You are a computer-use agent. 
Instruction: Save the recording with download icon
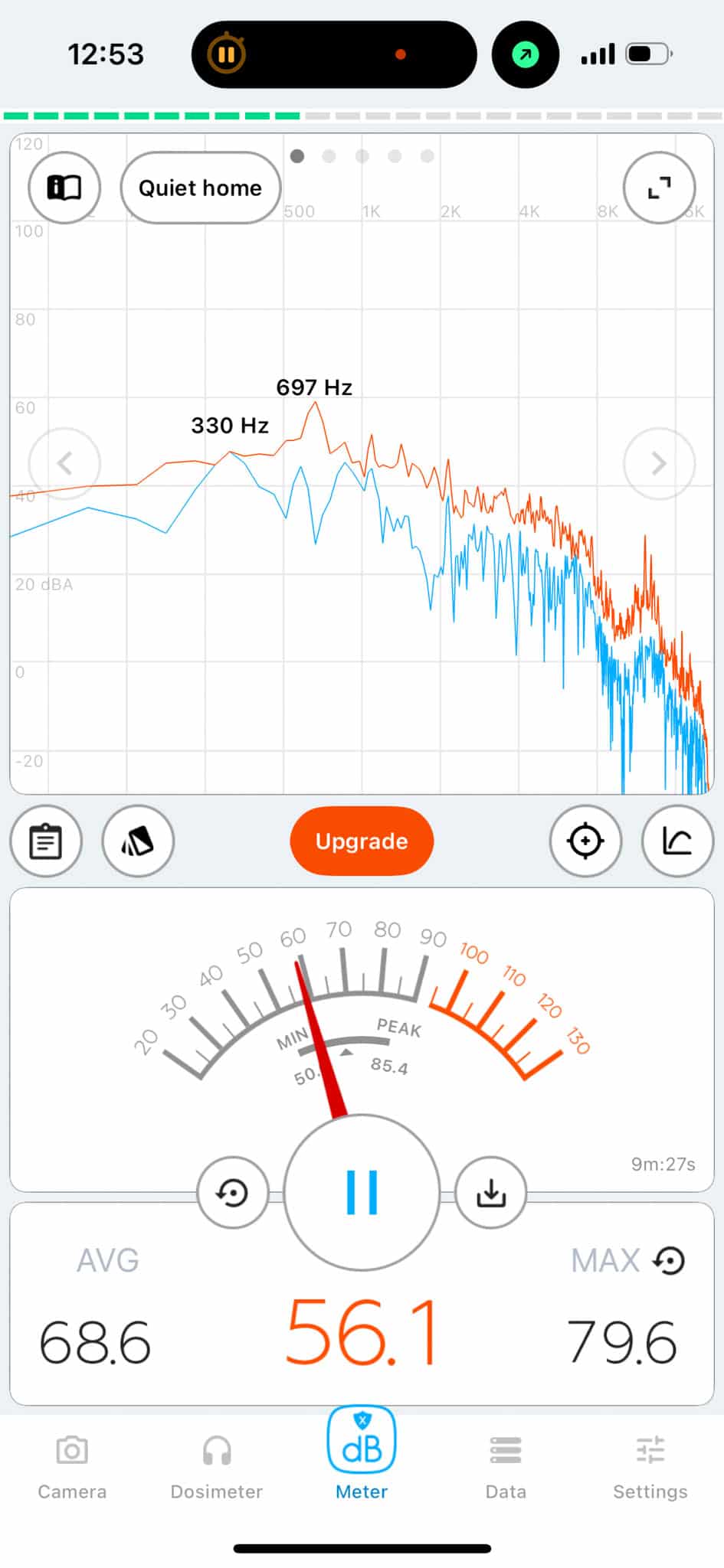(x=490, y=1192)
